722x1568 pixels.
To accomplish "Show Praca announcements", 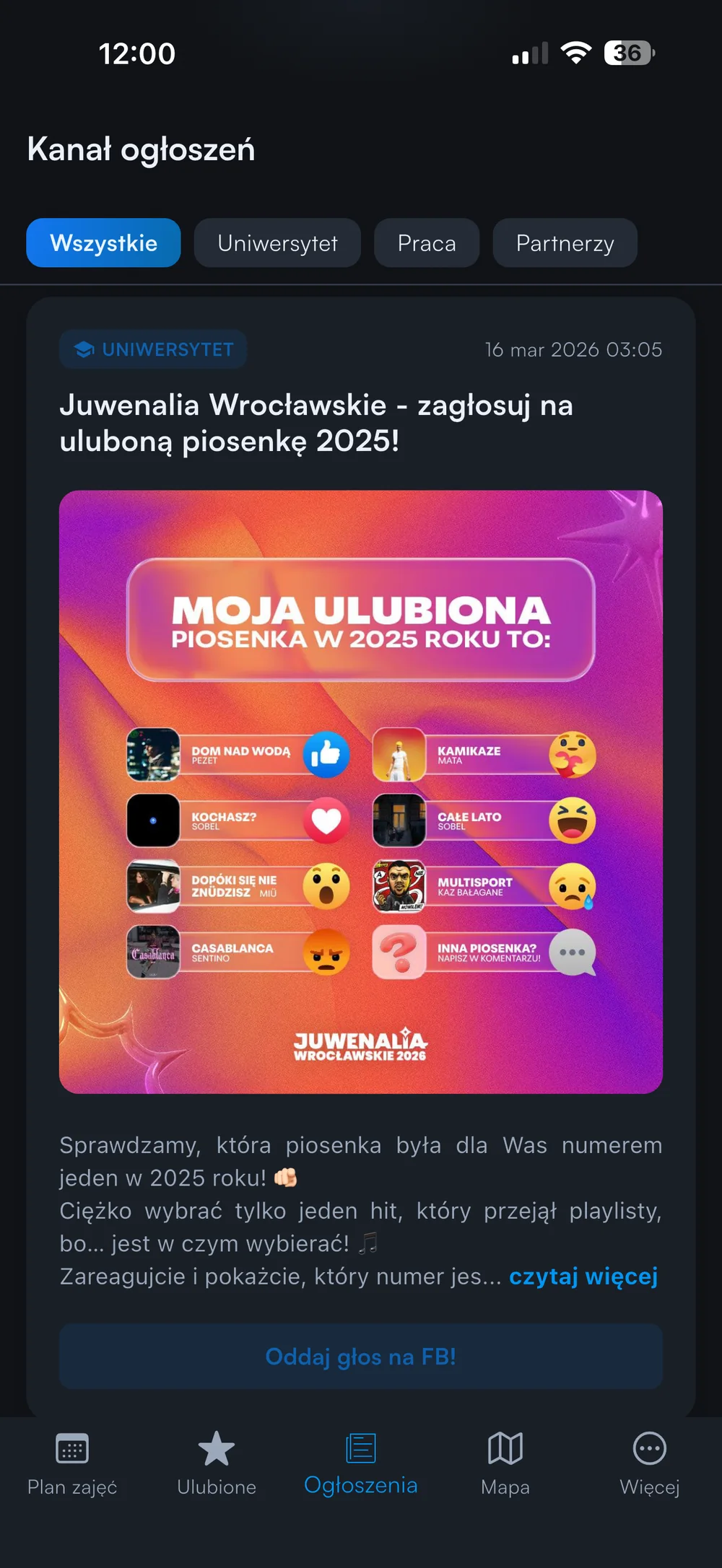I will 427,243.
